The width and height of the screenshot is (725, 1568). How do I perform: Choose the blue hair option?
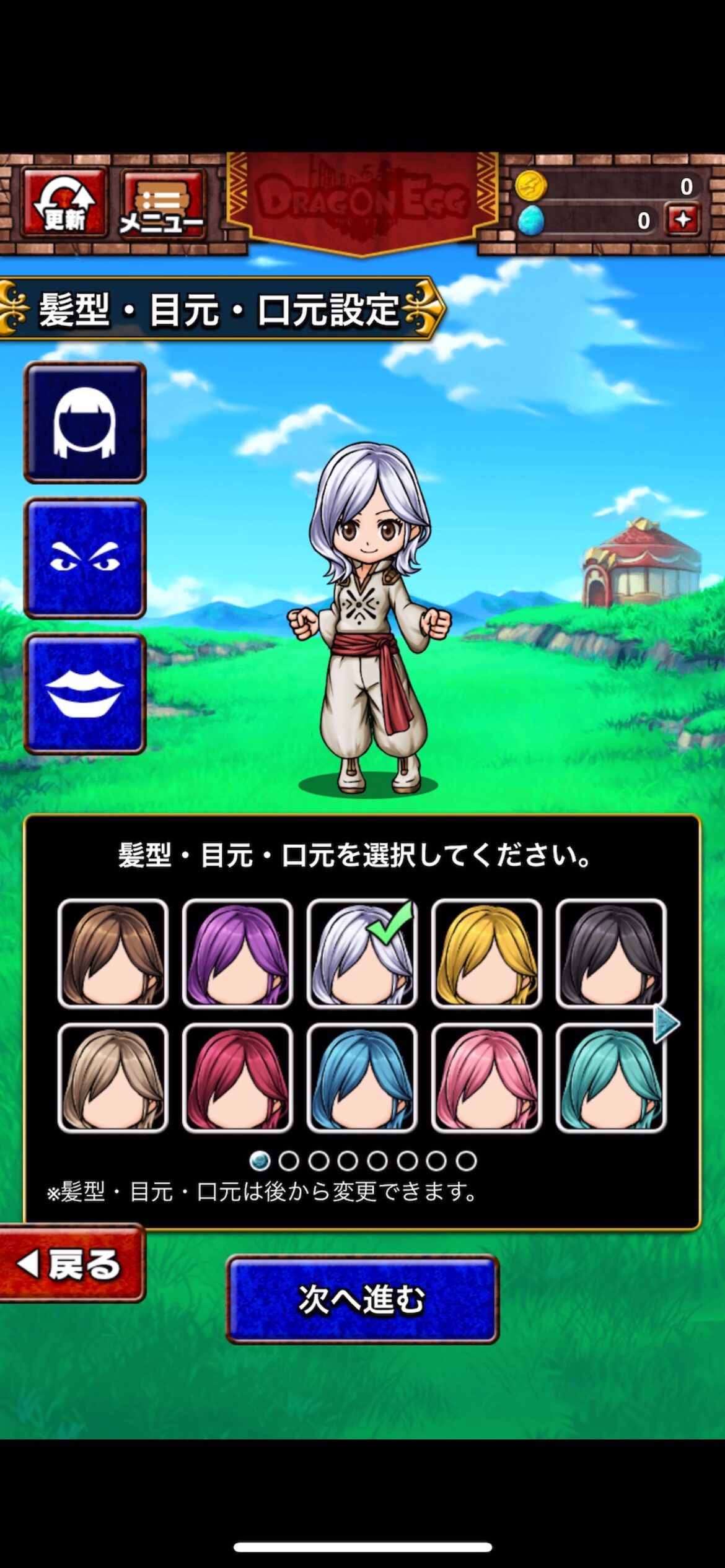[362, 1078]
